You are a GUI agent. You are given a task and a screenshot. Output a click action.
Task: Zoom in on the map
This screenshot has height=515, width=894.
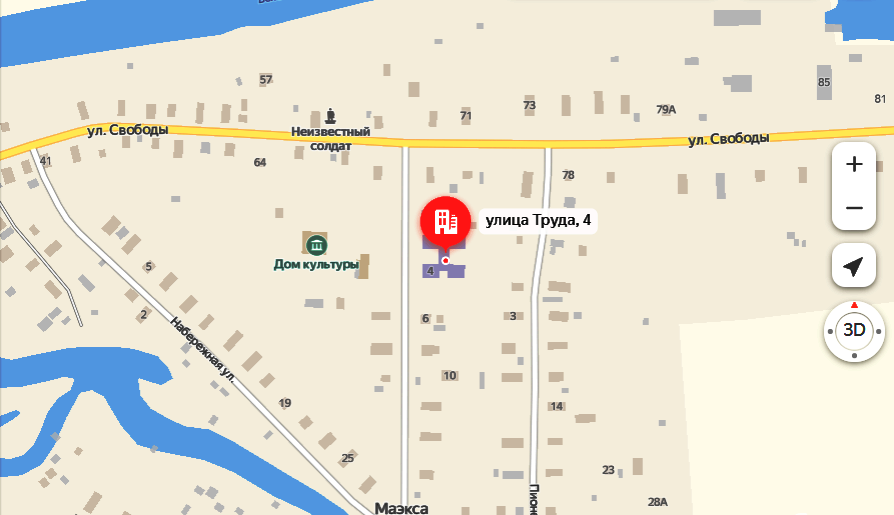tap(854, 165)
